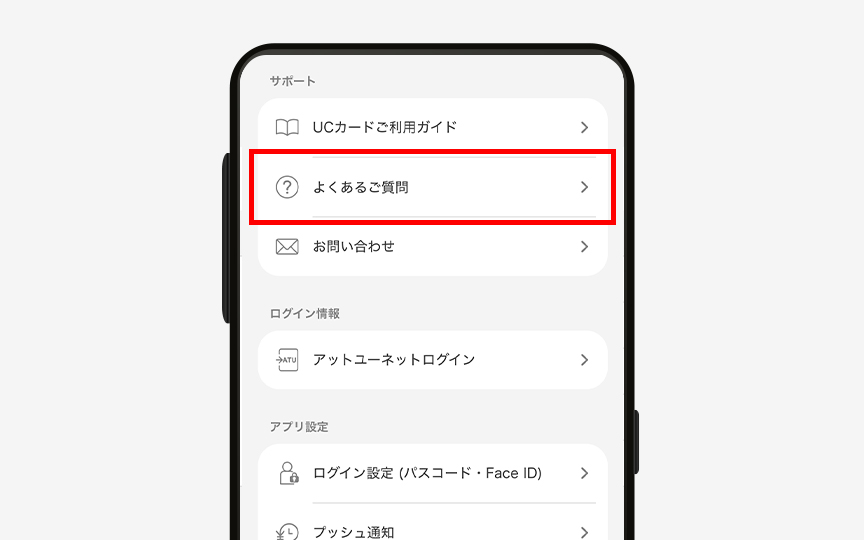This screenshot has width=864, height=540.
Task: Open ログイン設定 (パスコード・Face ID)
Action: tap(432, 473)
